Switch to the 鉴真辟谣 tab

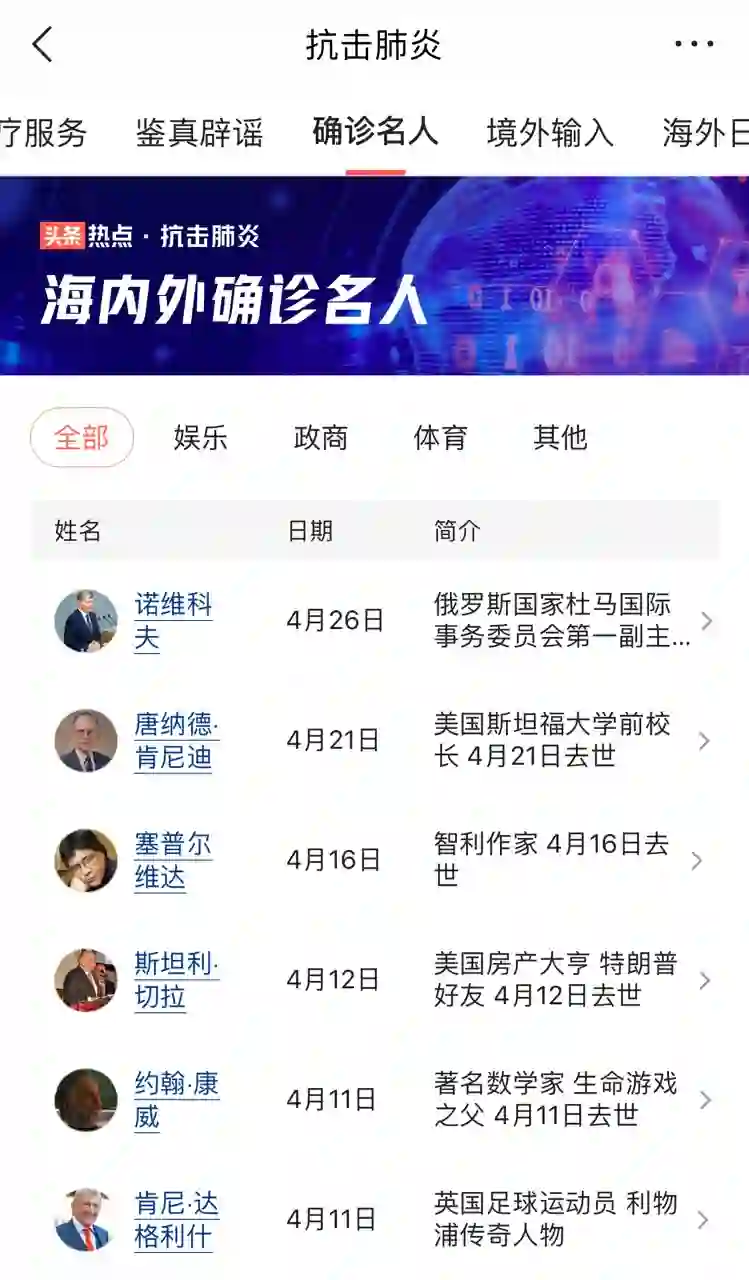point(199,132)
